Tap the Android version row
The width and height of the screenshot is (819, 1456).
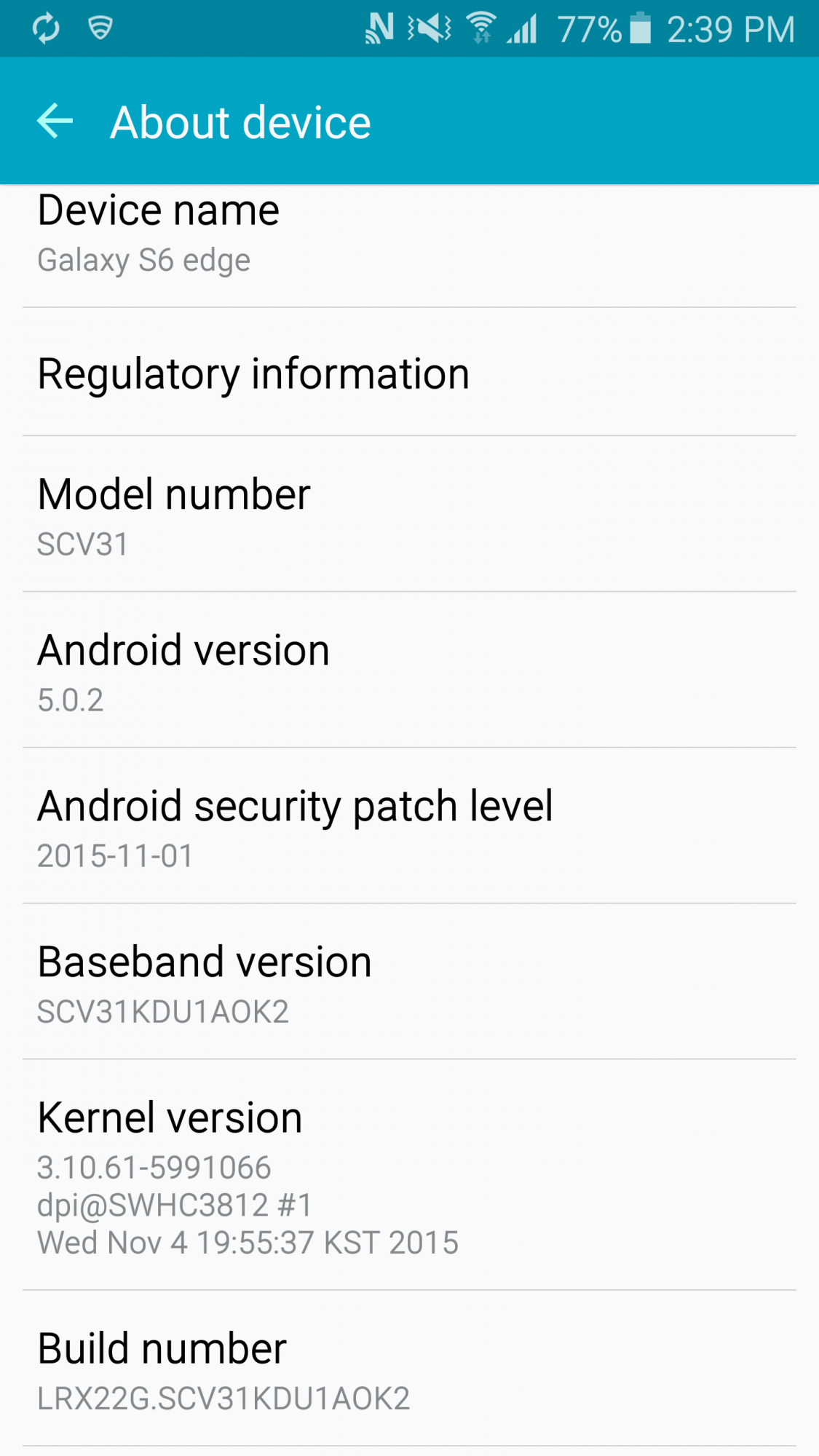pyautogui.click(x=409, y=670)
